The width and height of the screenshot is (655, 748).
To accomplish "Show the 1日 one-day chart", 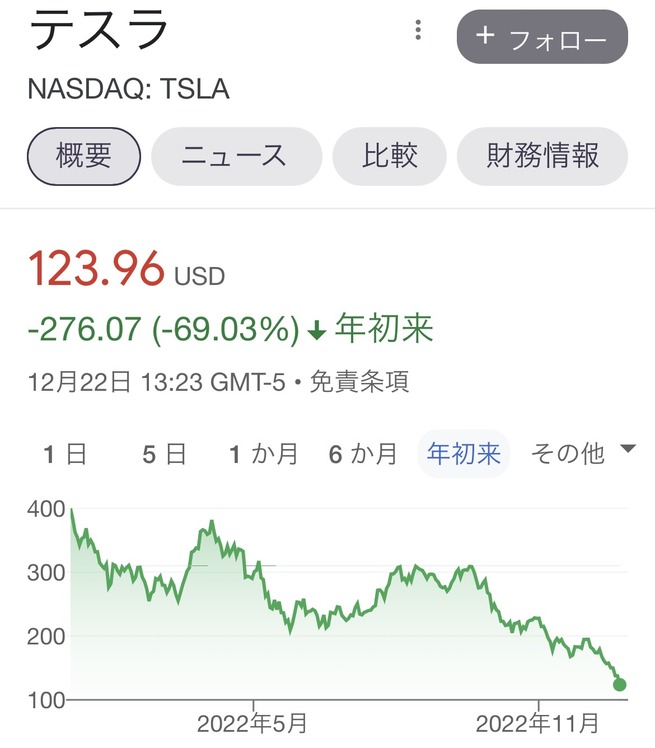I will pos(65,454).
